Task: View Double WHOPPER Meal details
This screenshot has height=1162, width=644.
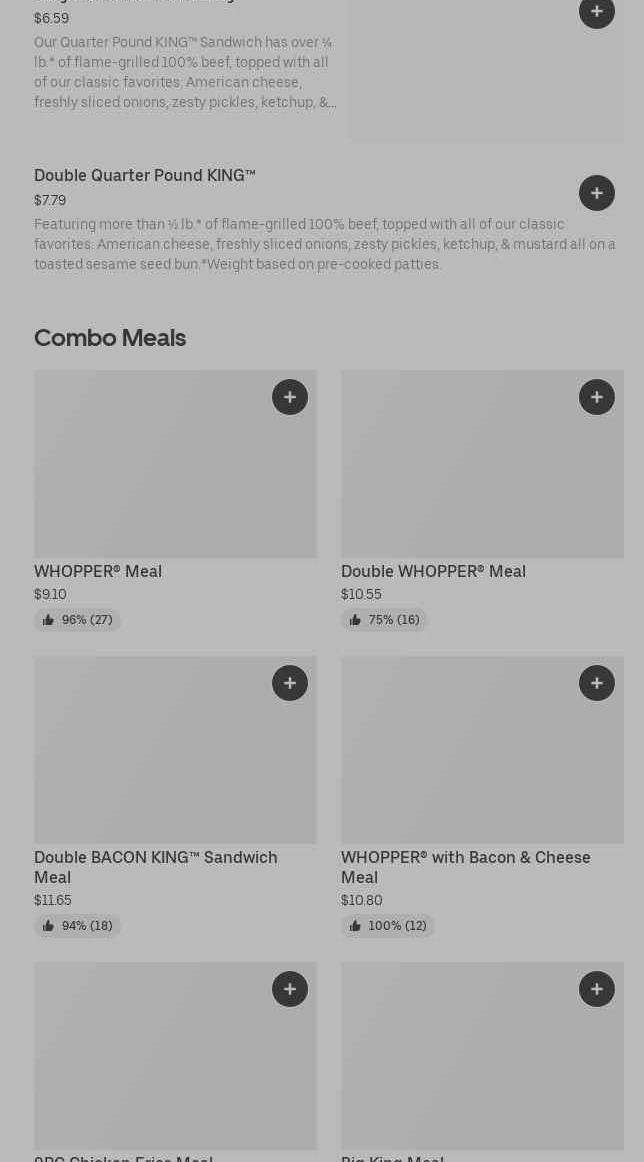Action: (x=433, y=572)
